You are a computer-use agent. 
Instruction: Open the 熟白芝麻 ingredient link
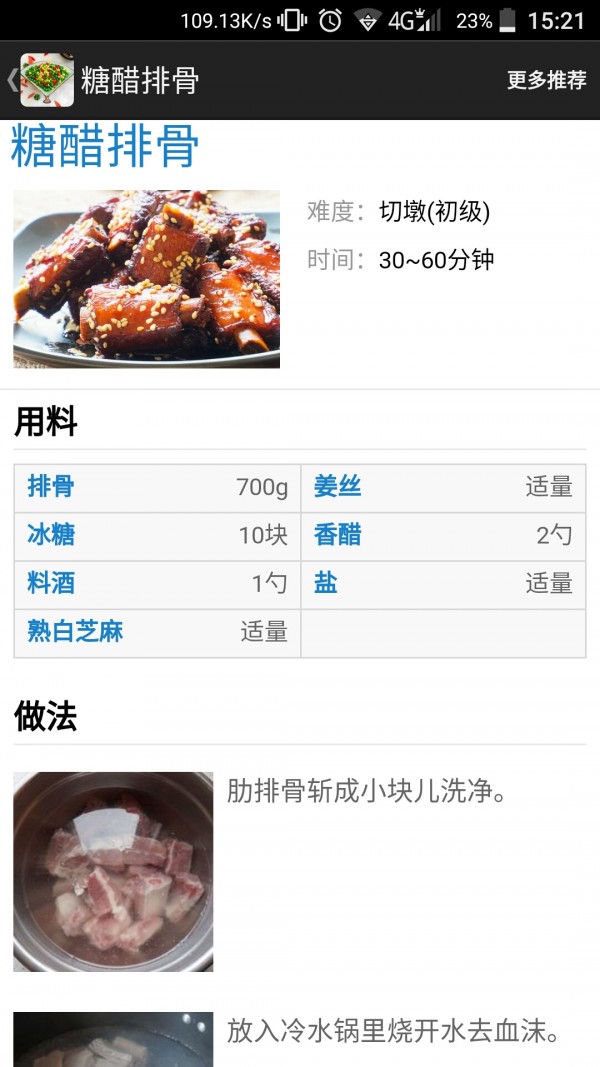pyautogui.click(x=75, y=632)
